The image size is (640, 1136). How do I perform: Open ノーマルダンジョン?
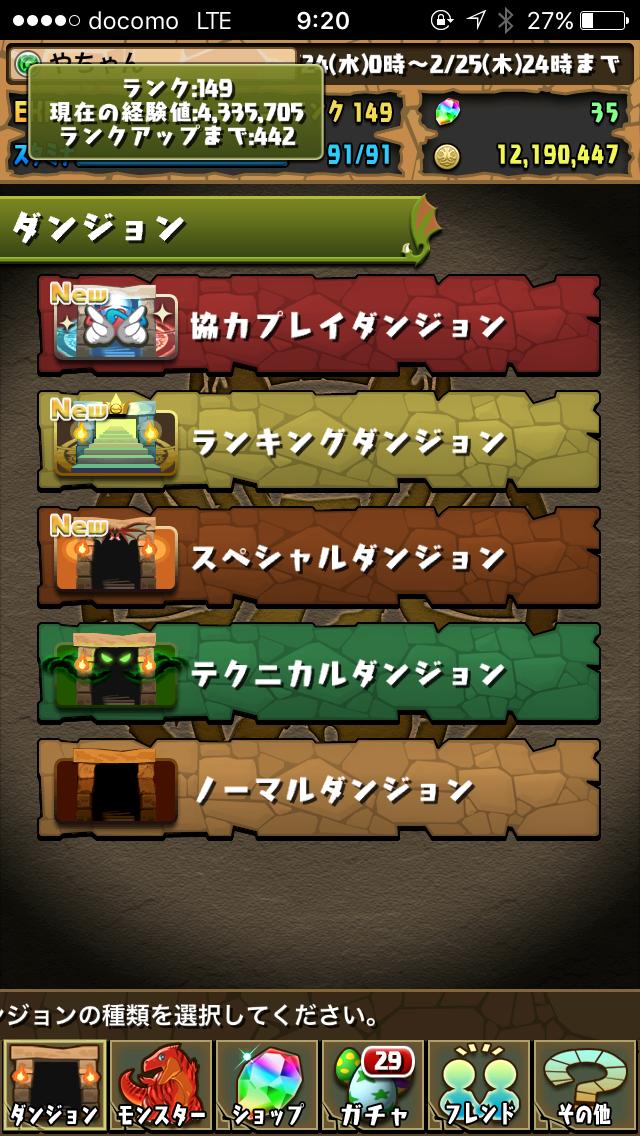click(320, 789)
